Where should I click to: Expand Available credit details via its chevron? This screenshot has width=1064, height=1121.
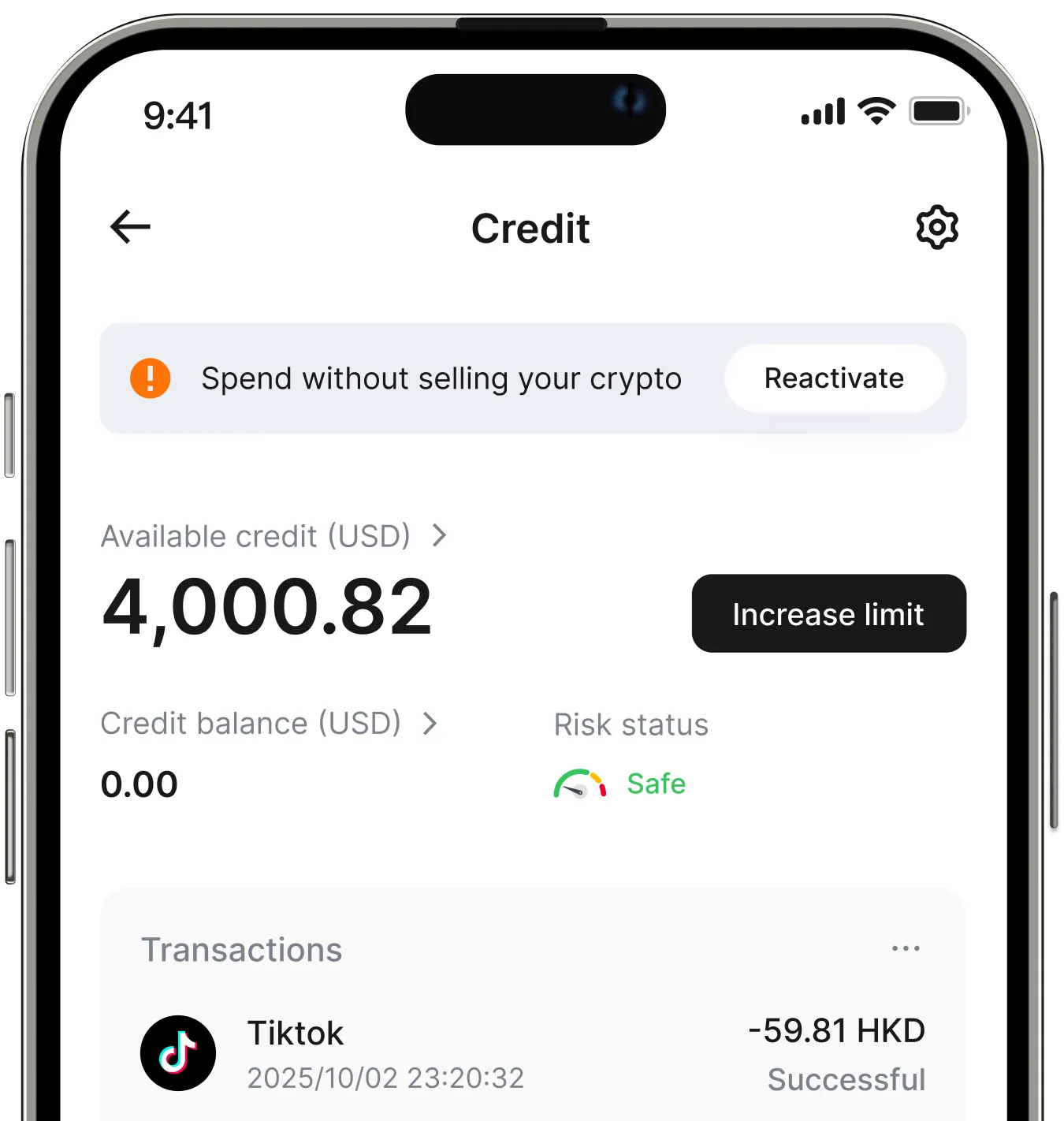tap(439, 535)
